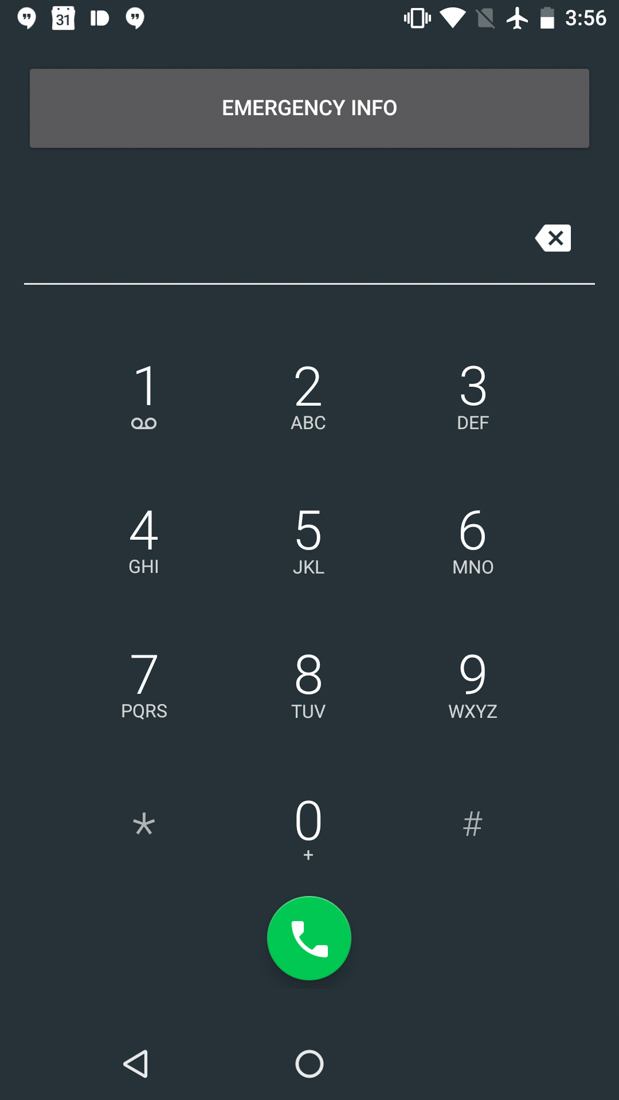619x1100 pixels.
Task: Enter the star symbol
Action: click(144, 825)
